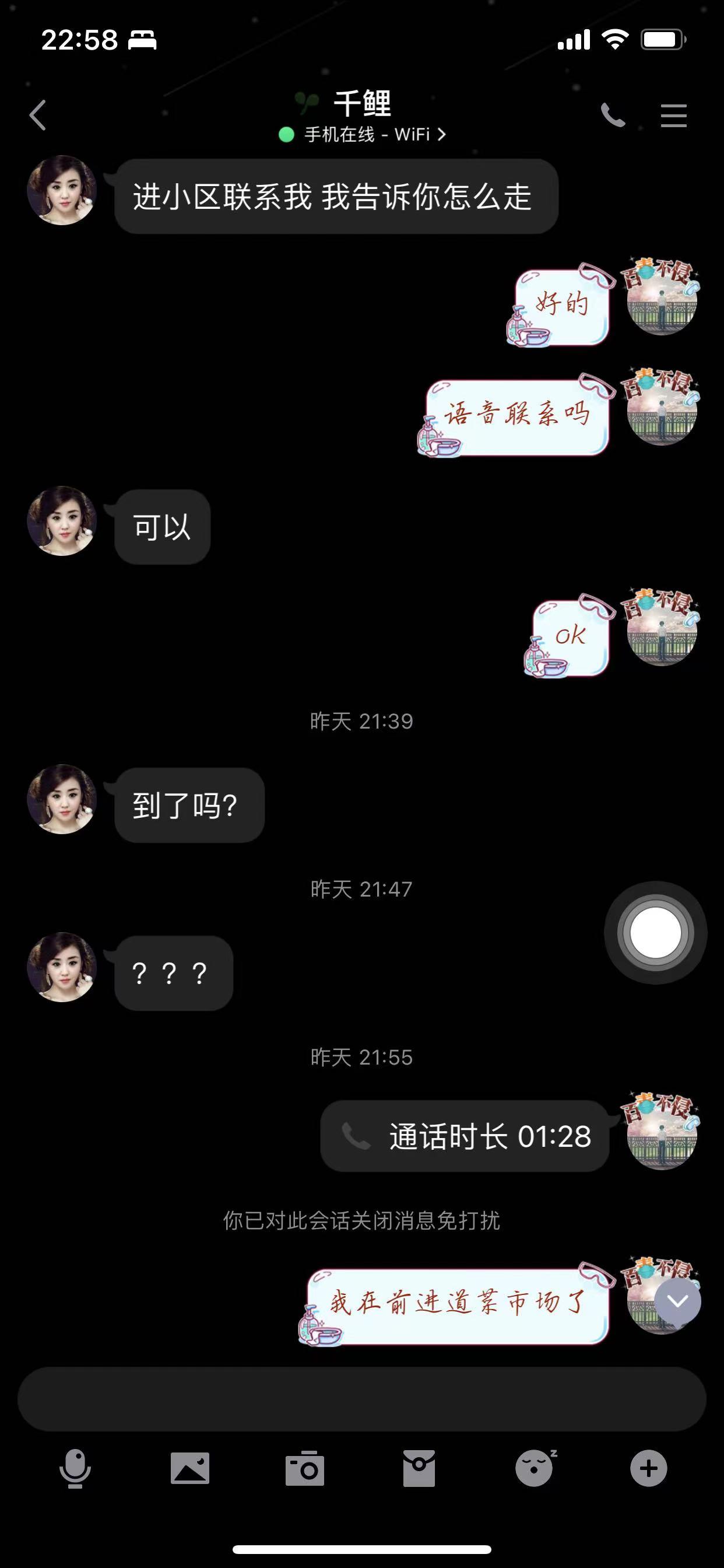Open the AssistiveTouch floating button
Screen dimensions: 724x1568
[655, 933]
